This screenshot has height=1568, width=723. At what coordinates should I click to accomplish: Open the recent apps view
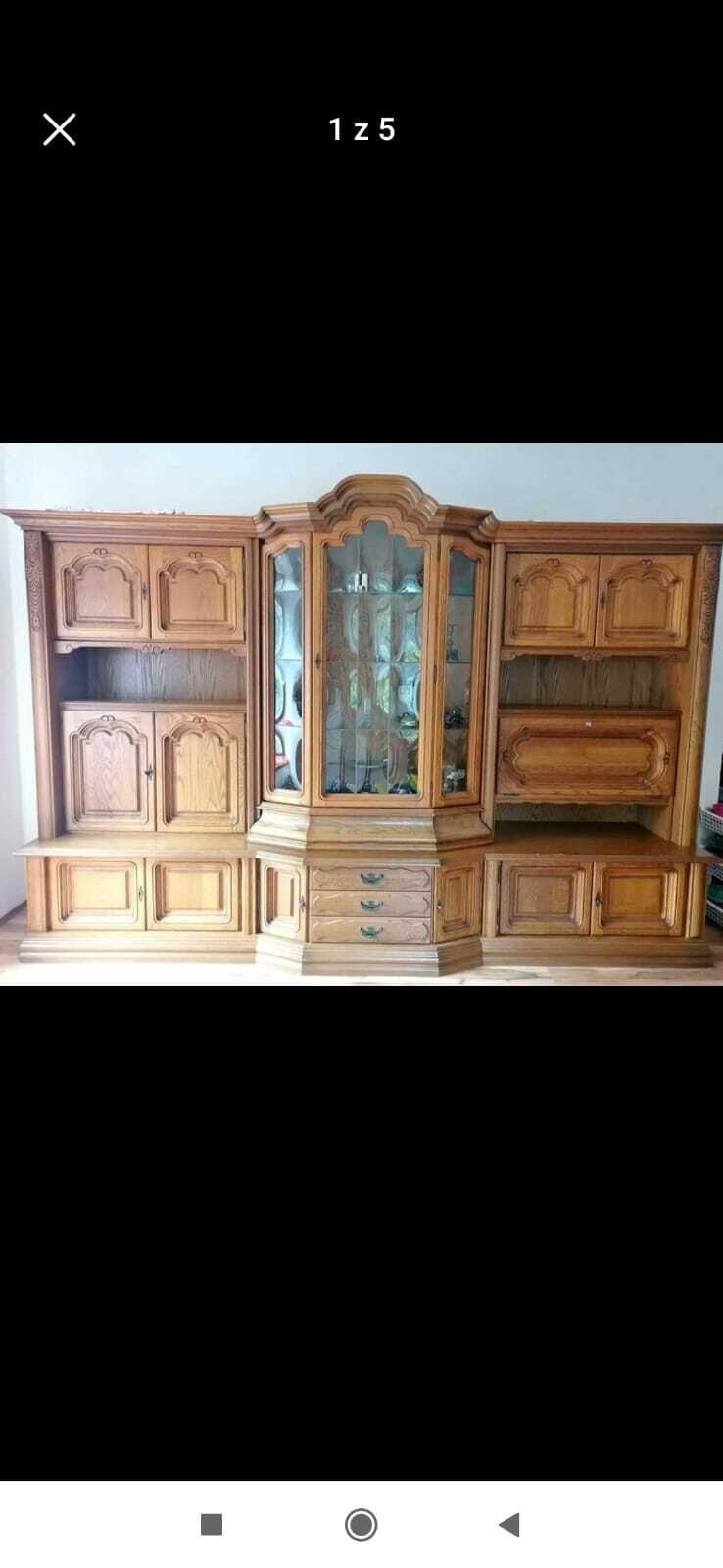coord(212,1524)
